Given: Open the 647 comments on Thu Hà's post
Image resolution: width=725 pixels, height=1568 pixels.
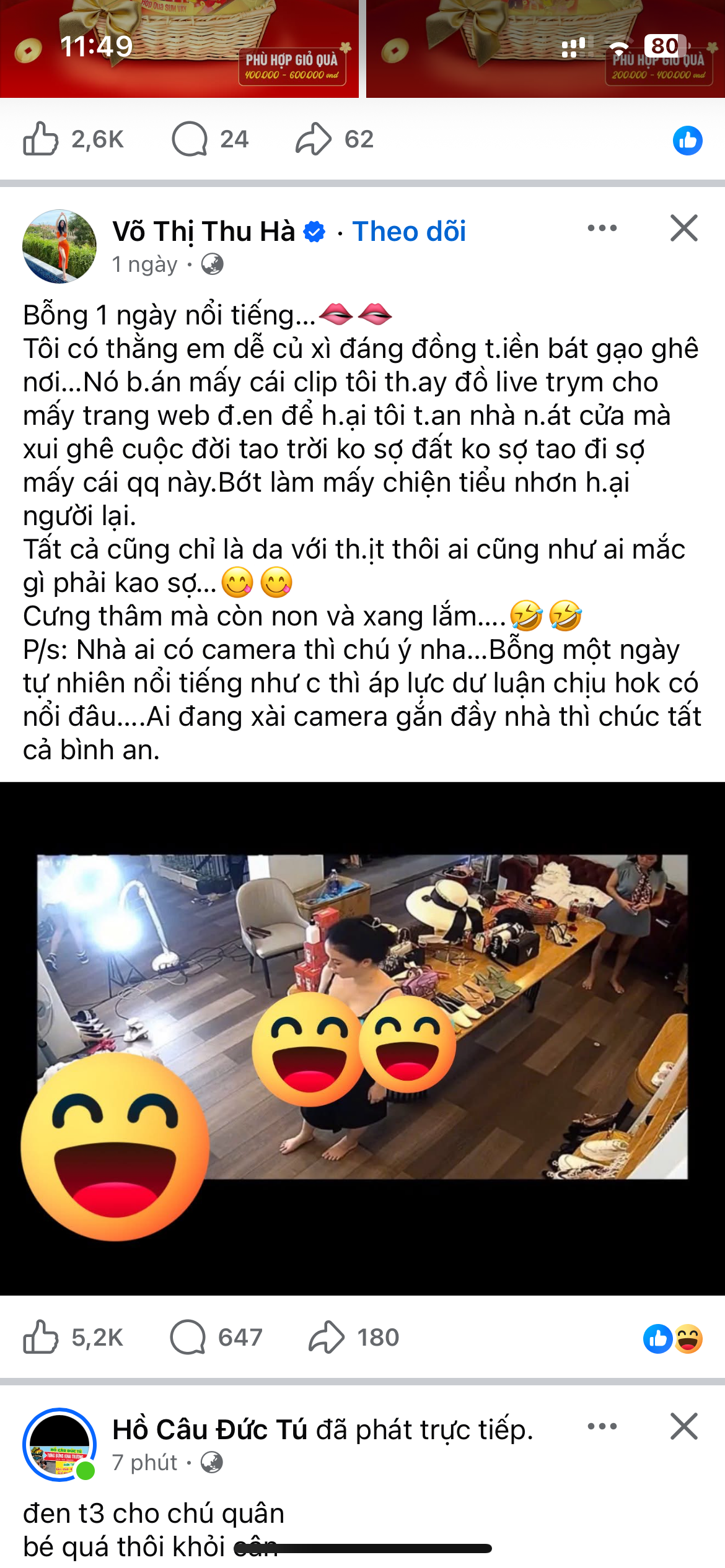Looking at the screenshot, I should 188,1338.
